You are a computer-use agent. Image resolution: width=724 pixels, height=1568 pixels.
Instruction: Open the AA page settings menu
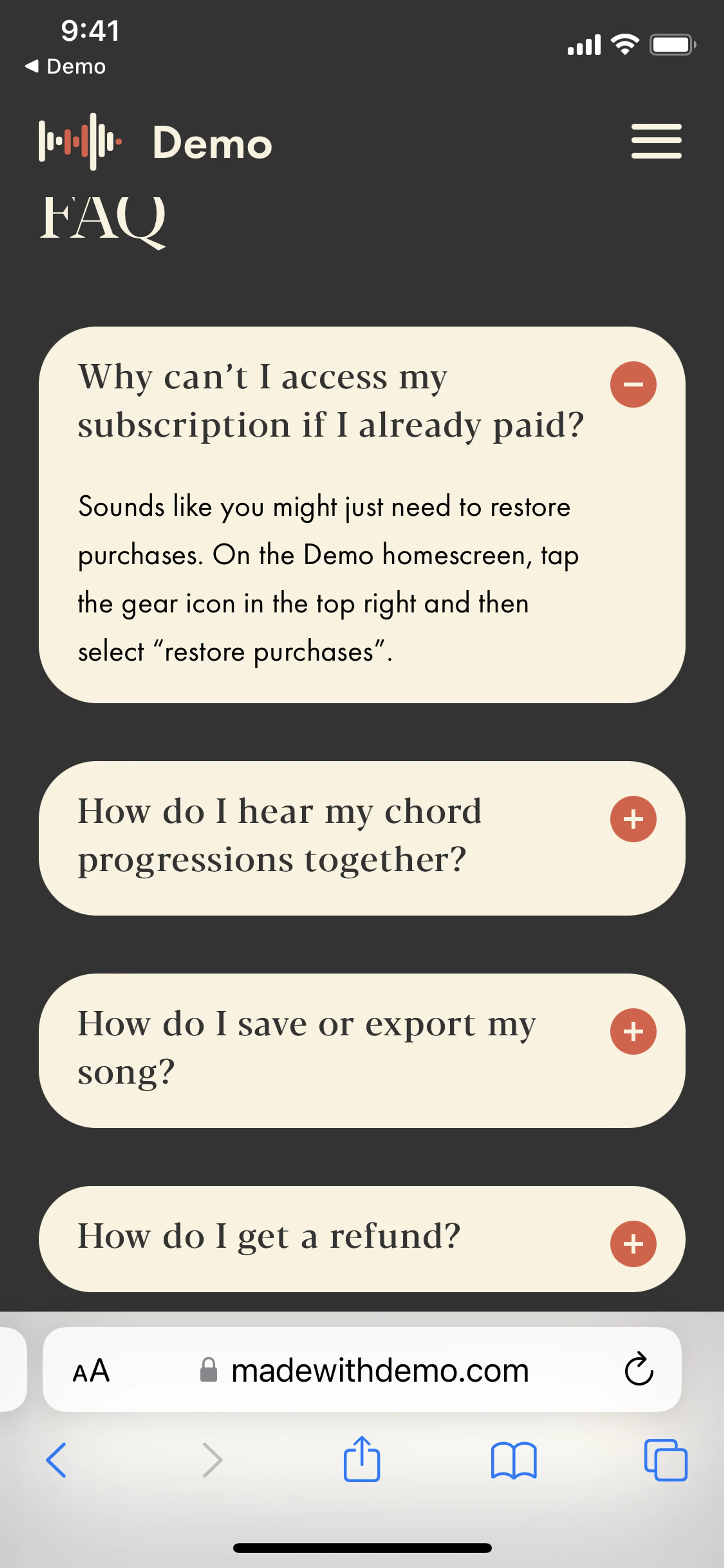91,1371
